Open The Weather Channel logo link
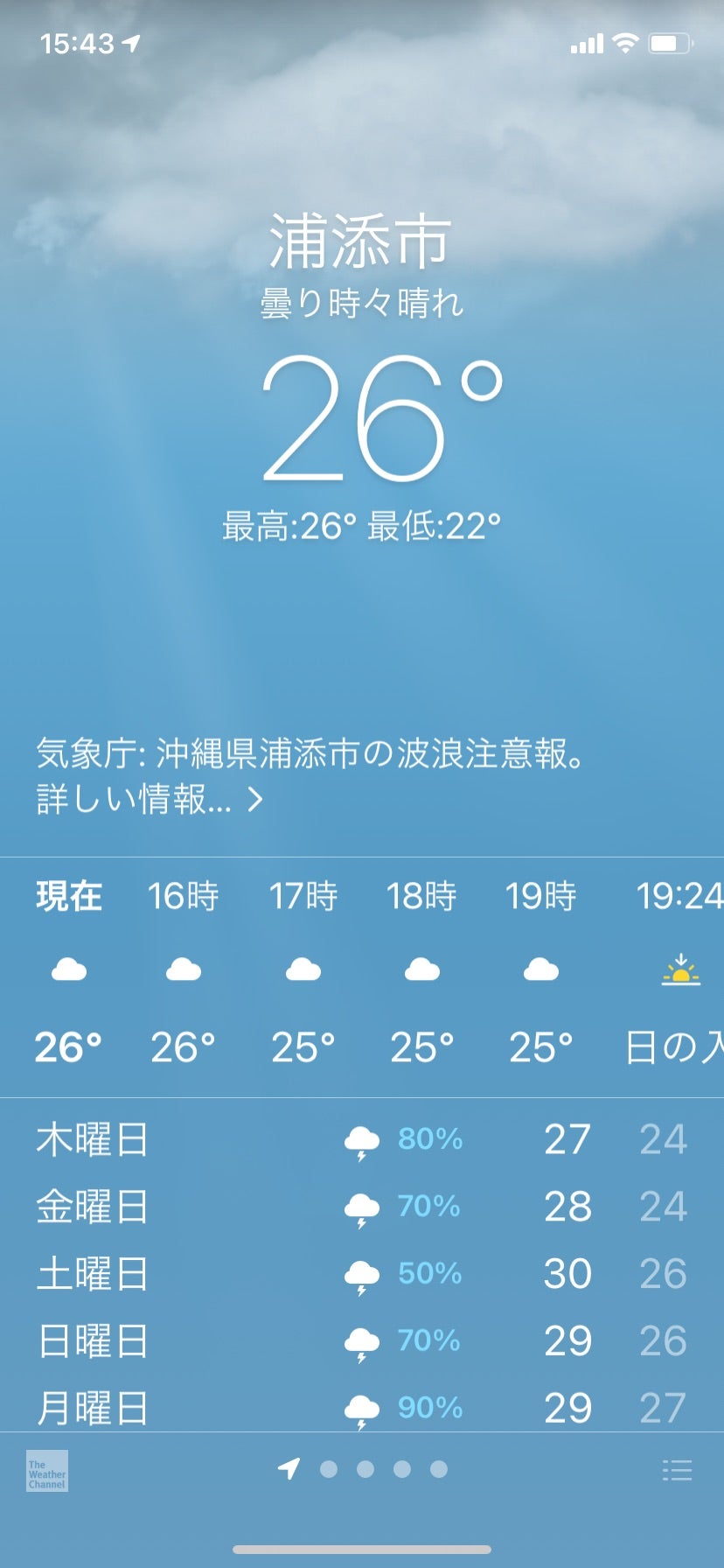This screenshot has height=1568, width=724. point(47,1470)
